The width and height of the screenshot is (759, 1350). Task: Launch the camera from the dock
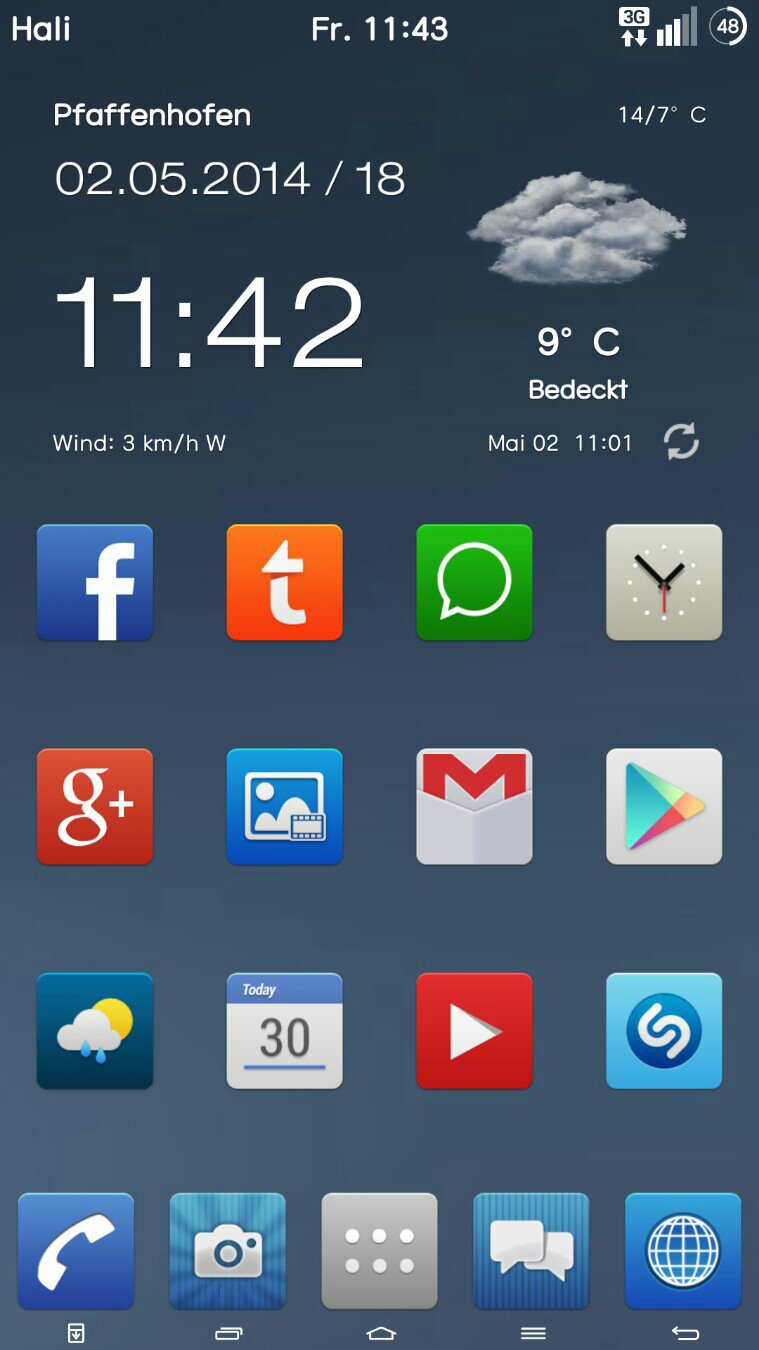pyautogui.click(x=228, y=1250)
